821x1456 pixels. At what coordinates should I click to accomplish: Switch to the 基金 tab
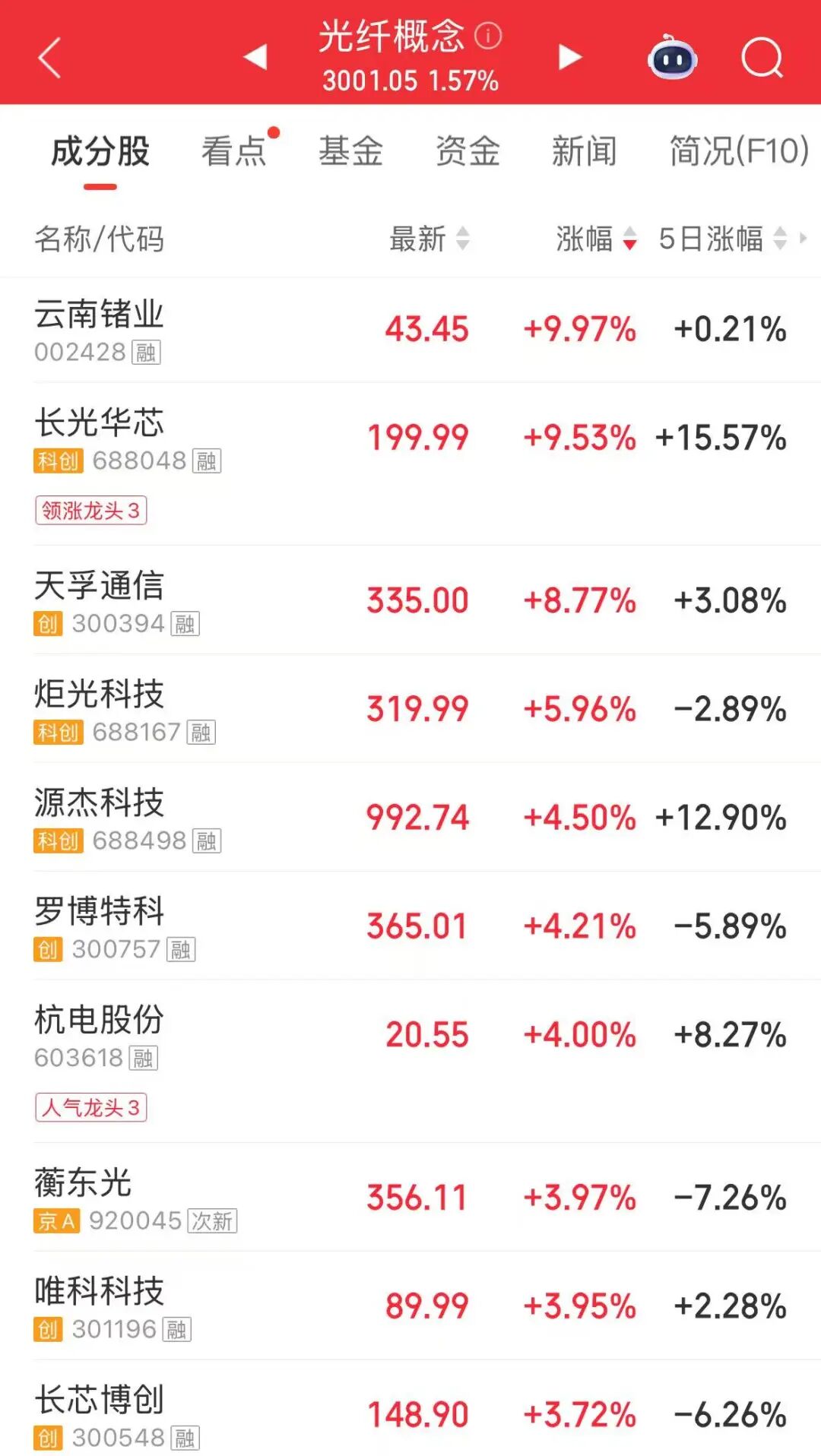(350, 150)
